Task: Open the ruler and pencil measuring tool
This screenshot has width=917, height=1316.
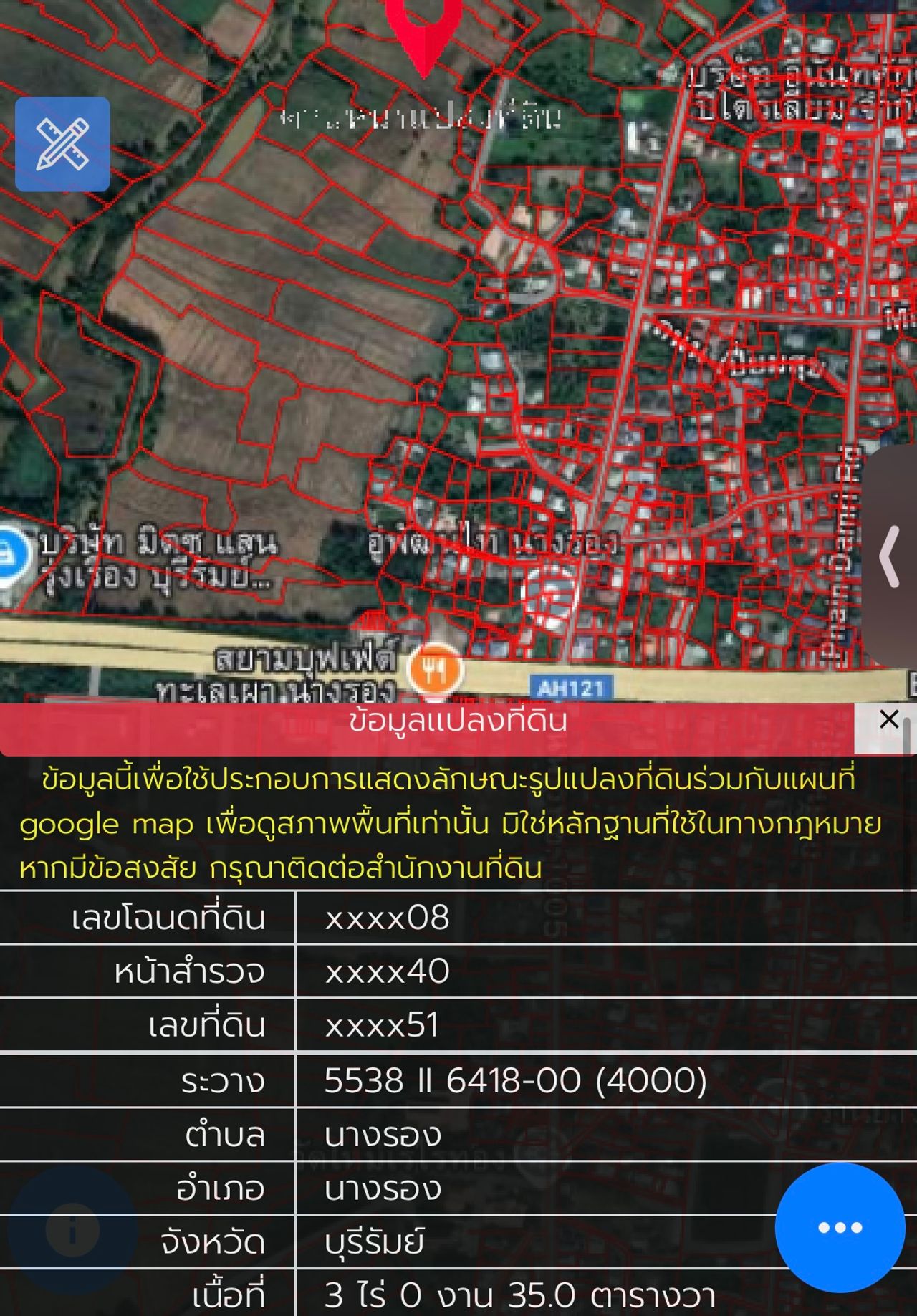Action: pos(62,144)
